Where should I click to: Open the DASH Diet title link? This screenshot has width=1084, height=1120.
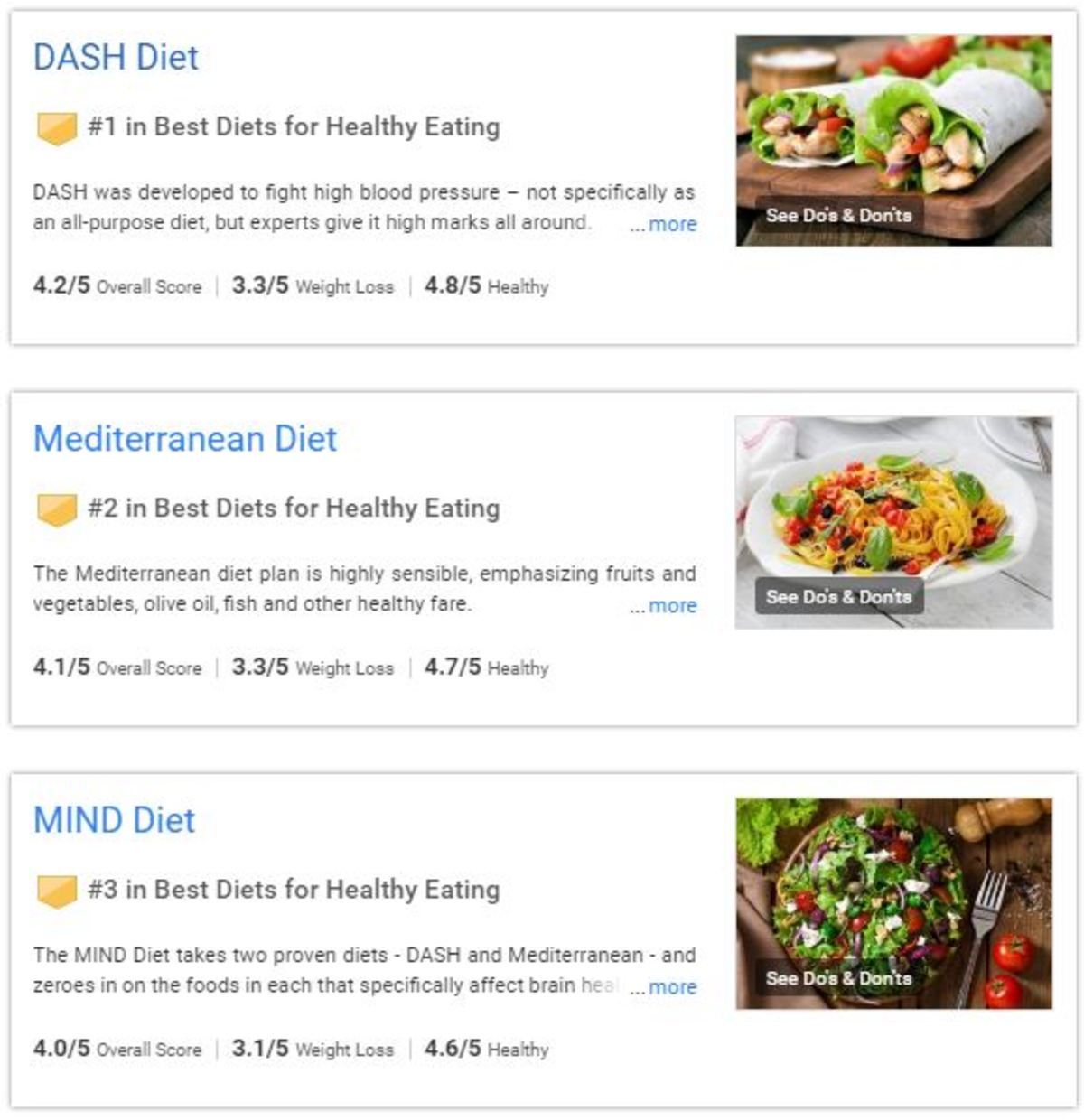point(116,57)
